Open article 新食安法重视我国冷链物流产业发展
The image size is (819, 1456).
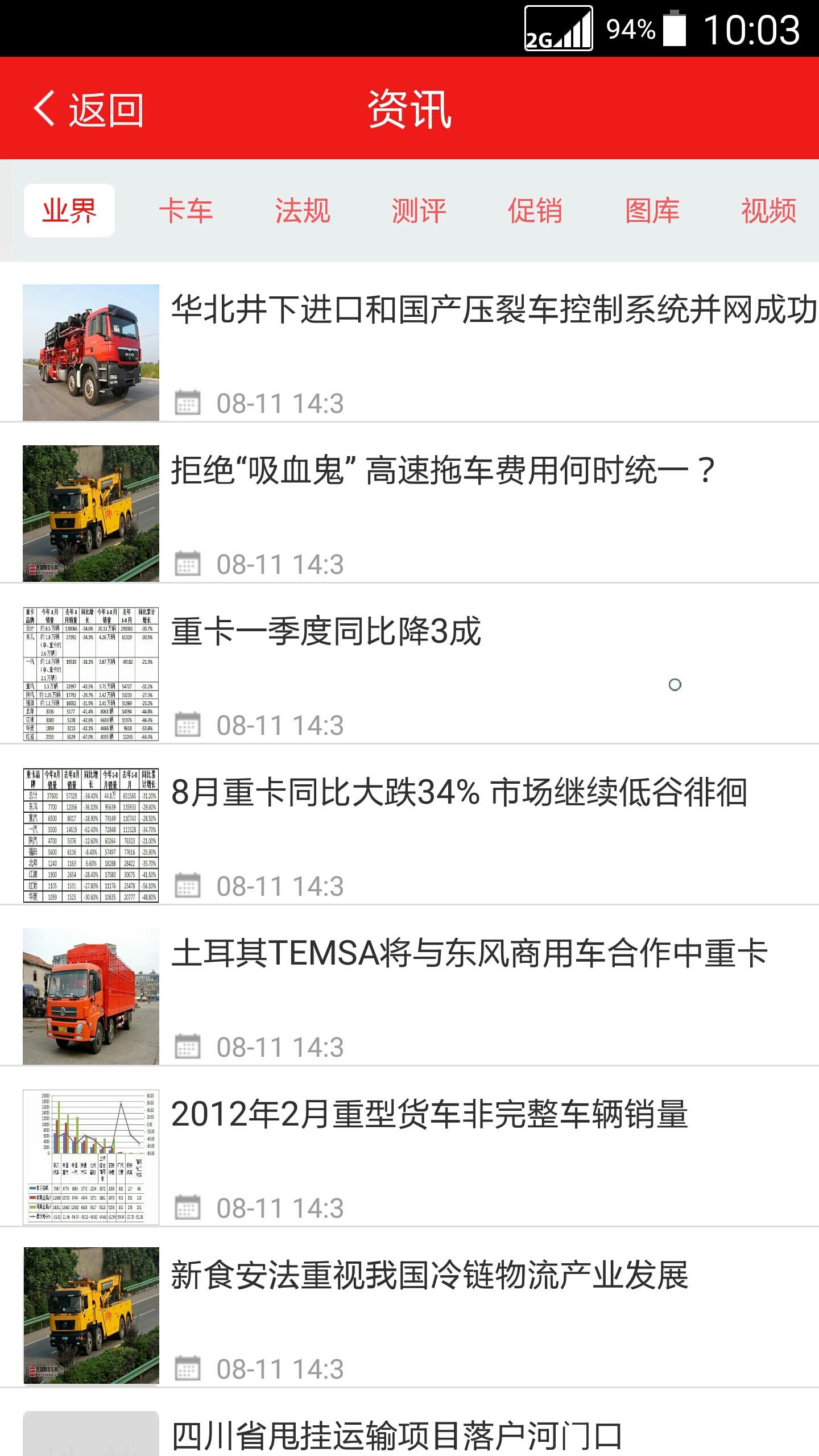[429, 1276]
